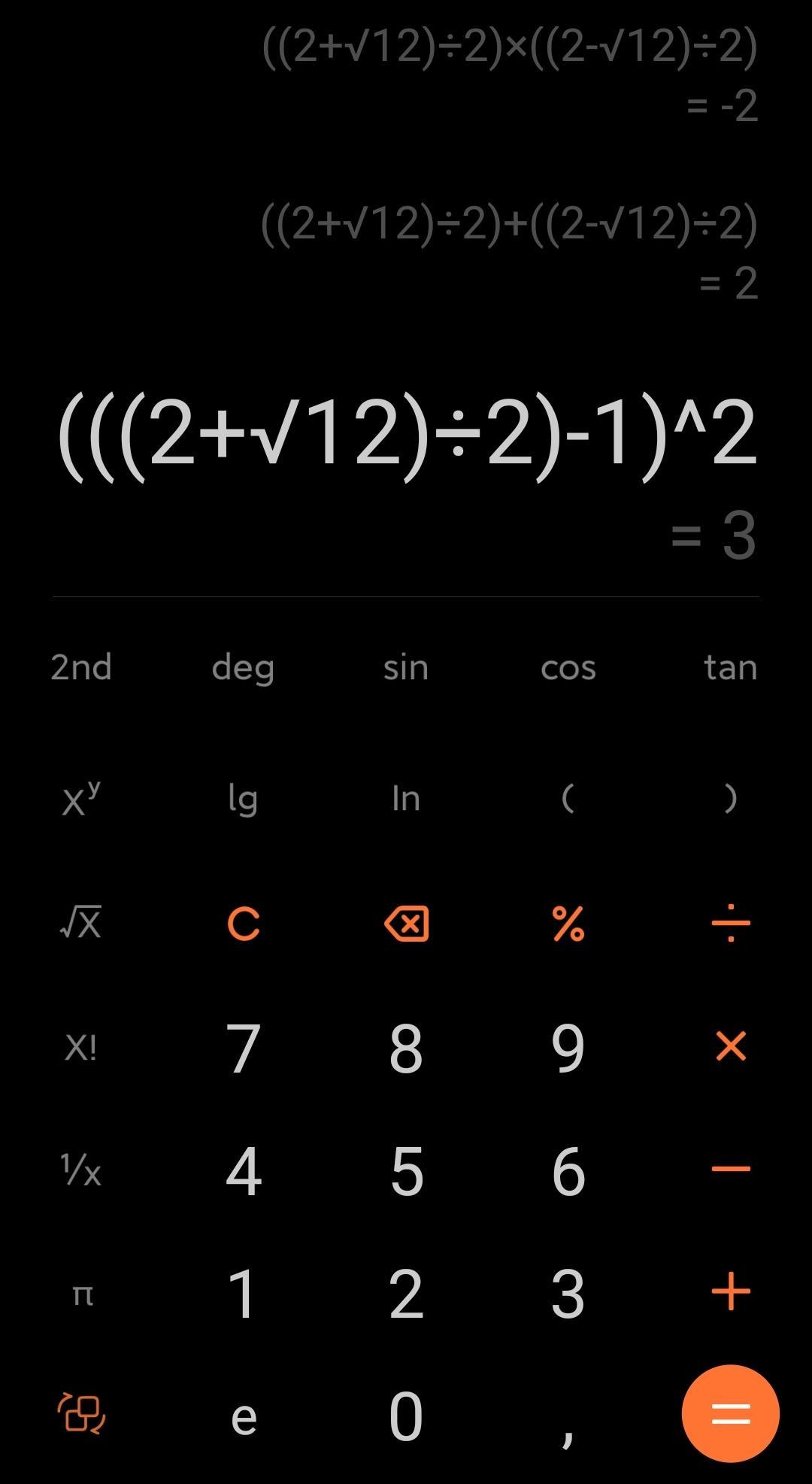
Task: Tap the factorial X! key
Action: 81,1047
